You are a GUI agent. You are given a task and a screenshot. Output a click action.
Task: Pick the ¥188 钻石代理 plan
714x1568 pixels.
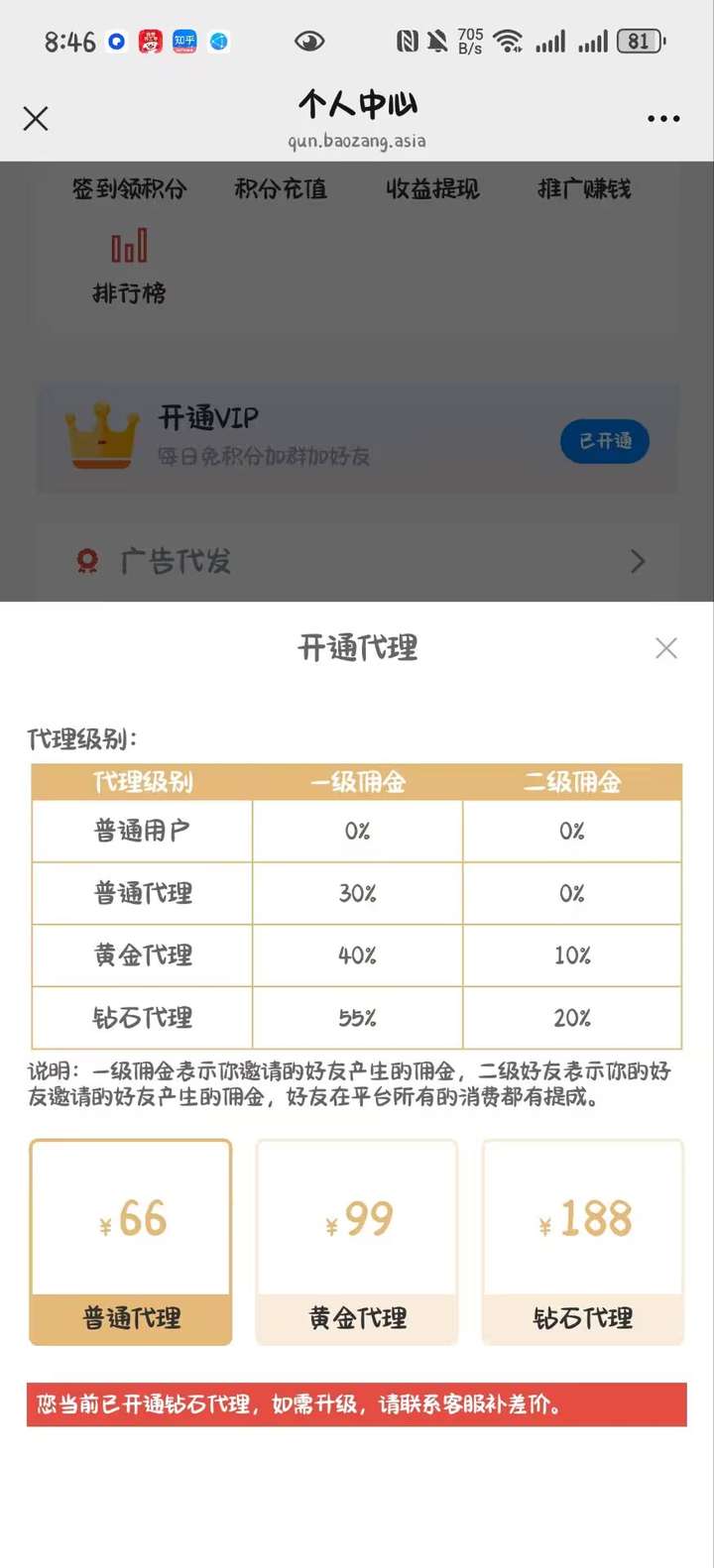click(x=583, y=1241)
